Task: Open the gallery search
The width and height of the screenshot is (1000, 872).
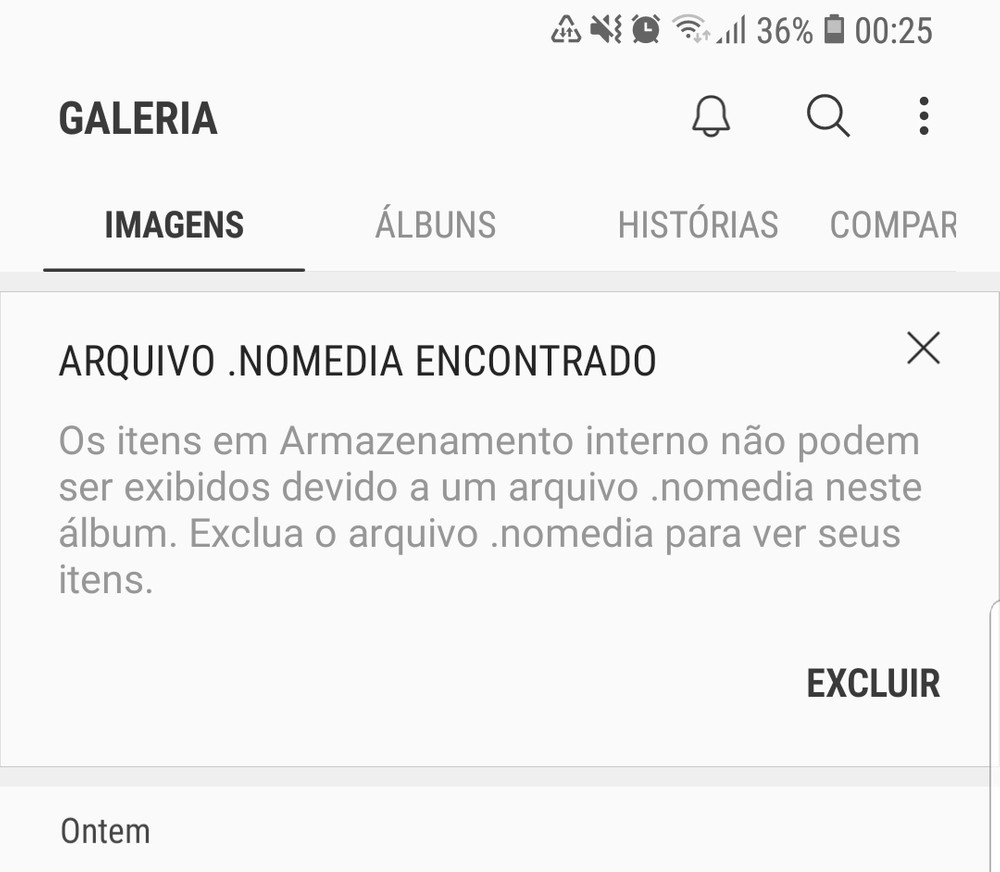Action: pos(828,118)
